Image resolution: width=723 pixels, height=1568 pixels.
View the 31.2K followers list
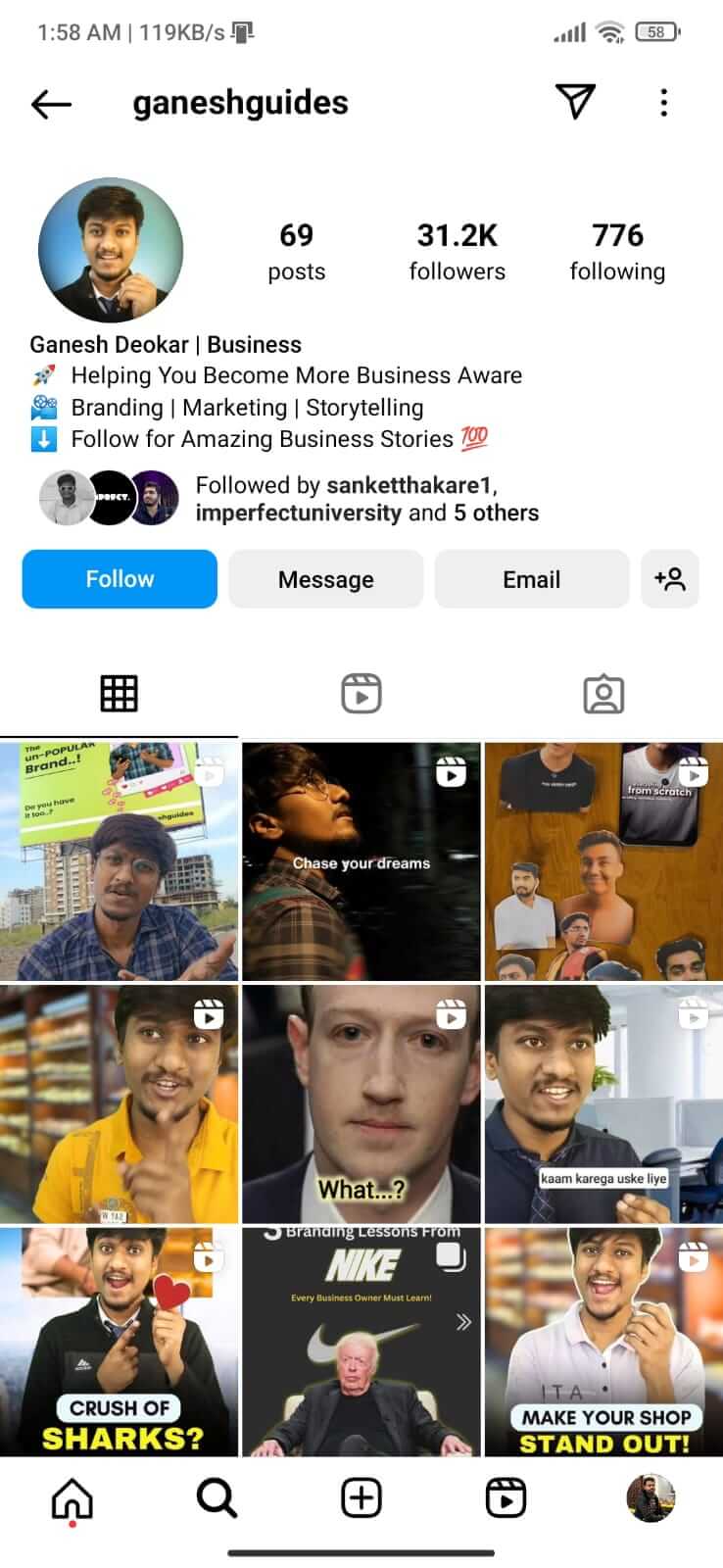click(x=457, y=251)
